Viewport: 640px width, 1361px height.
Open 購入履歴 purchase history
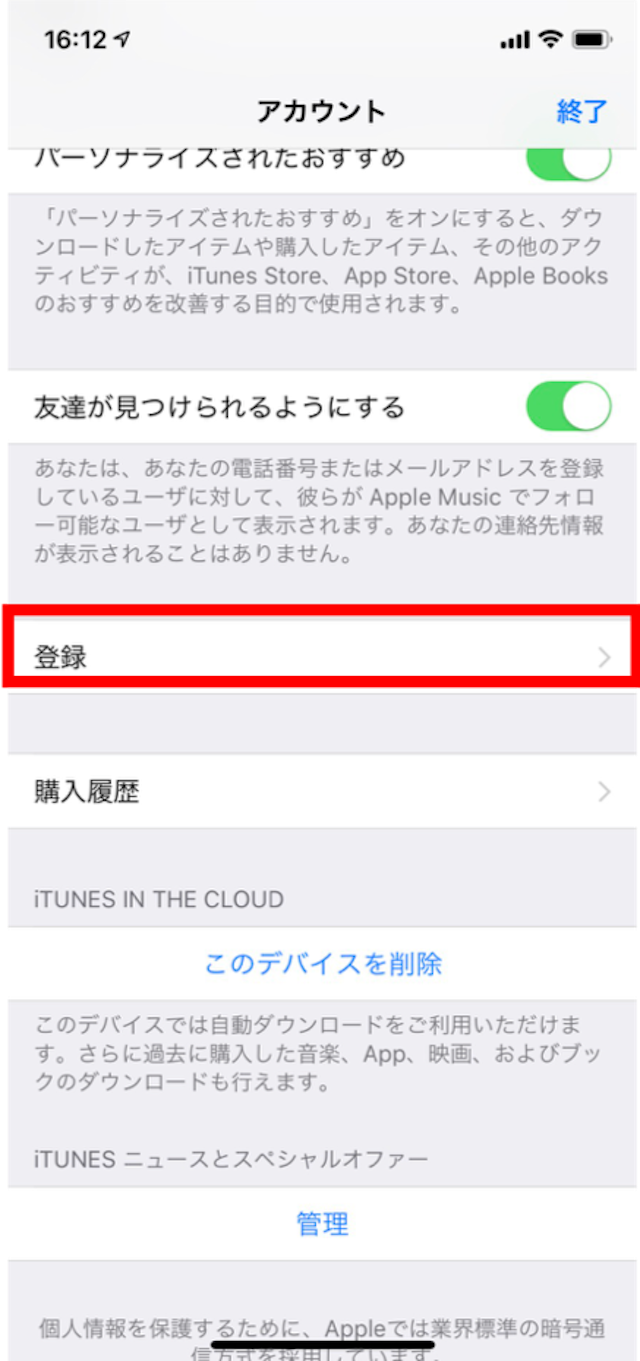tap(320, 792)
